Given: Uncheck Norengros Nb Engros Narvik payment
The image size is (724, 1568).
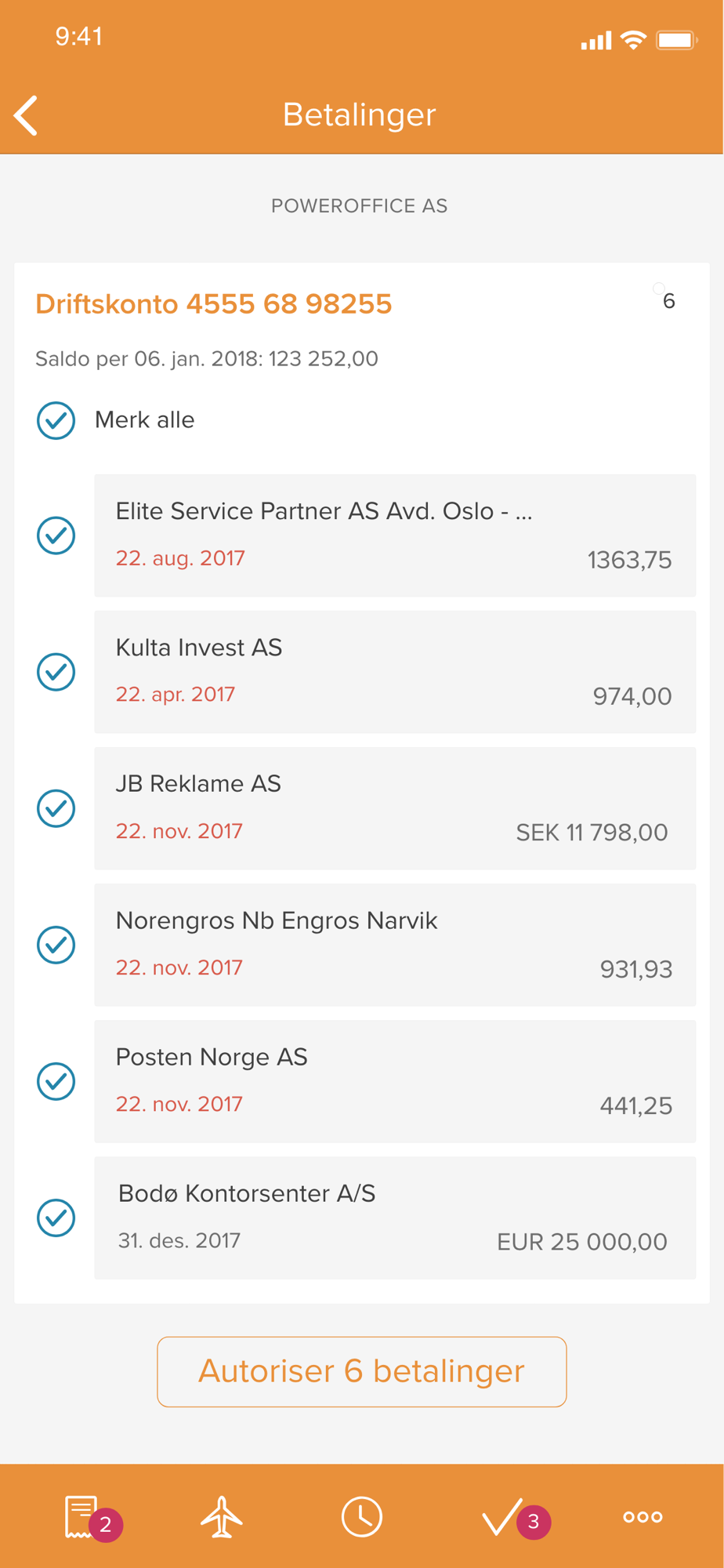Looking at the screenshot, I should [x=56, y=945].
